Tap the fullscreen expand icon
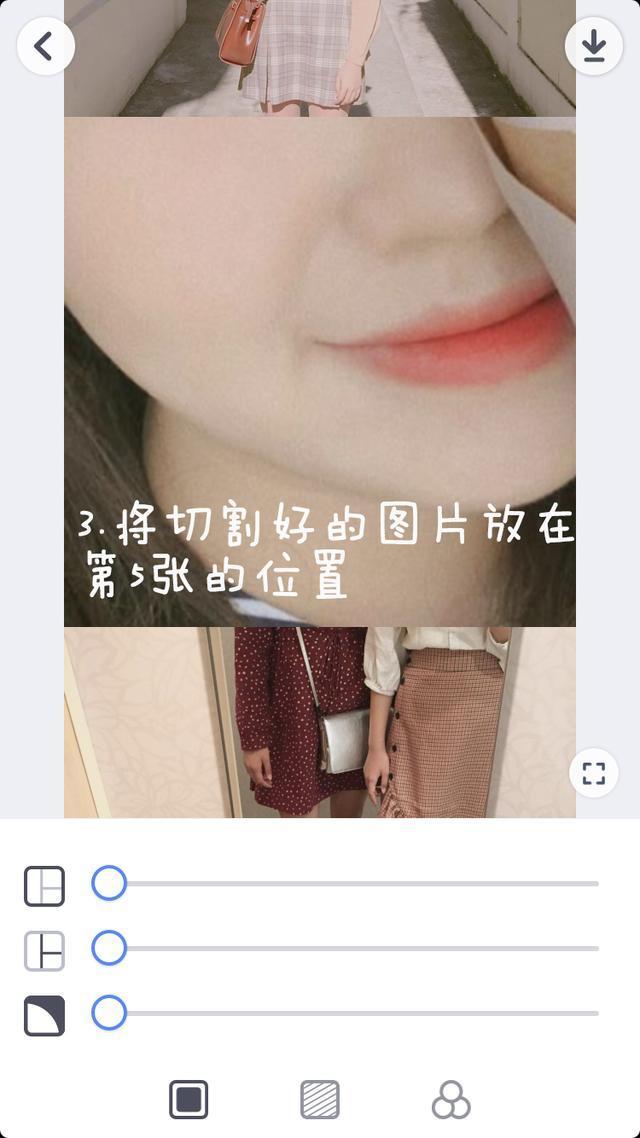This screenshot has width=640, height=1138. coord(594,773)
